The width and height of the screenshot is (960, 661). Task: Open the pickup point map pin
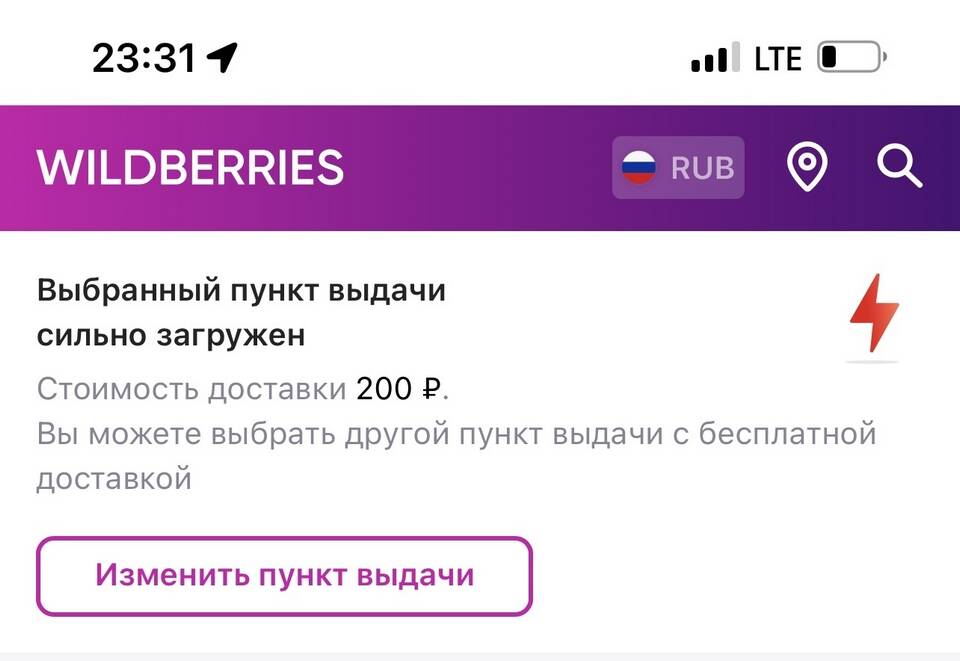807,167
